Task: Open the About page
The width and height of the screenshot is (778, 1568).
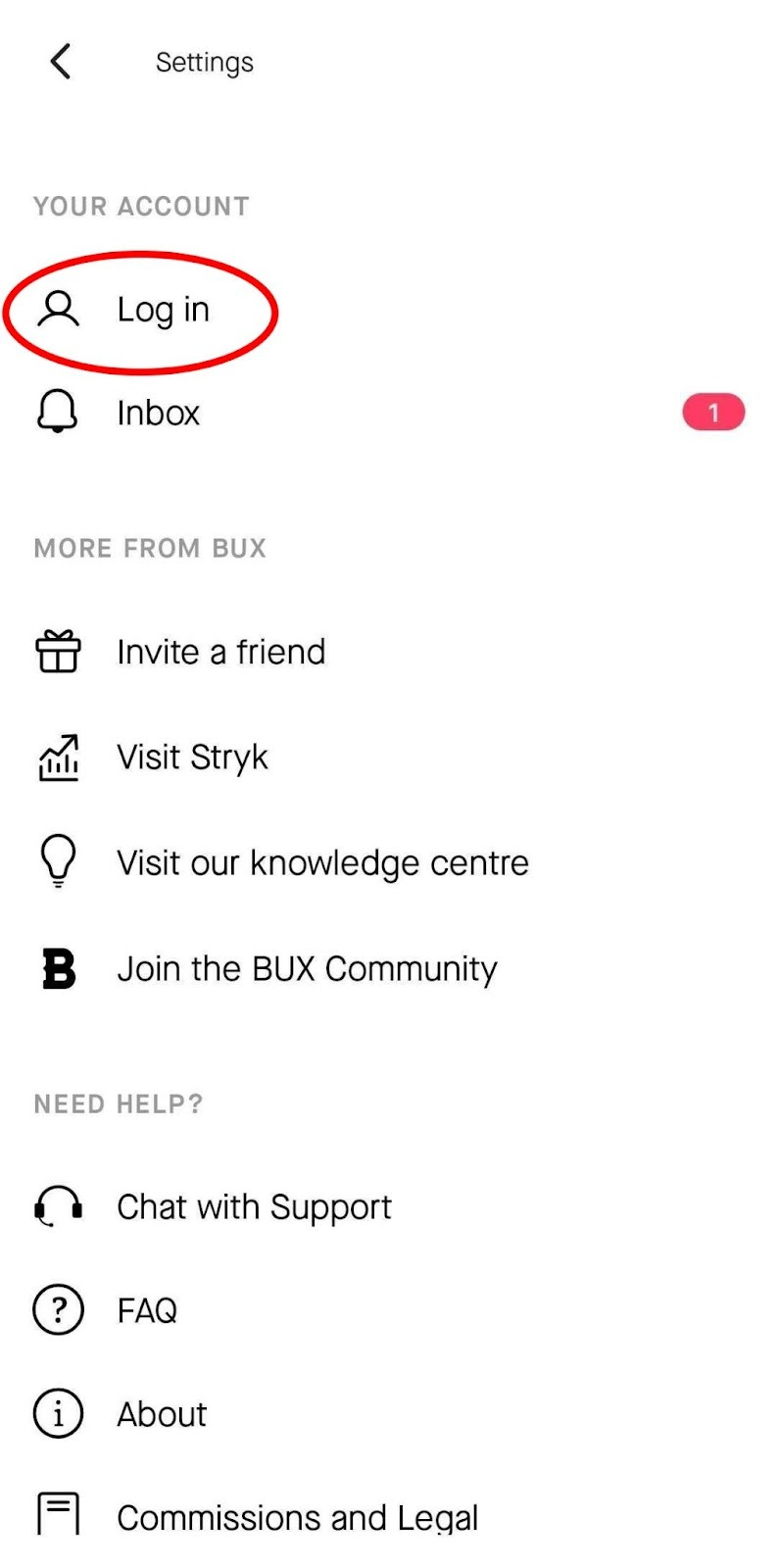Action: [162, 1414]
